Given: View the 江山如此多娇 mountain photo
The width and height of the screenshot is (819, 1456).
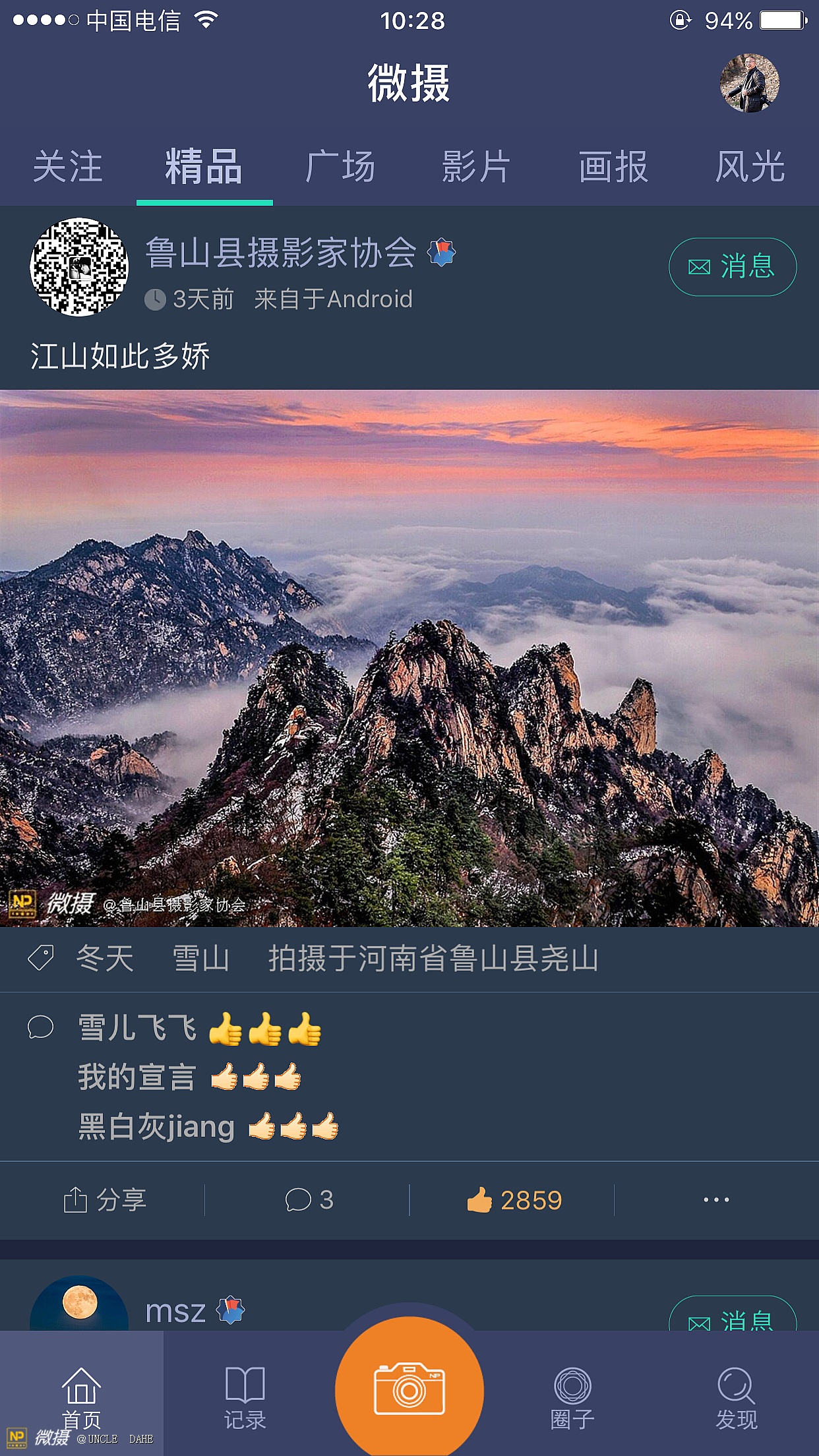Looking at the screenshot, I should point(409,658).
